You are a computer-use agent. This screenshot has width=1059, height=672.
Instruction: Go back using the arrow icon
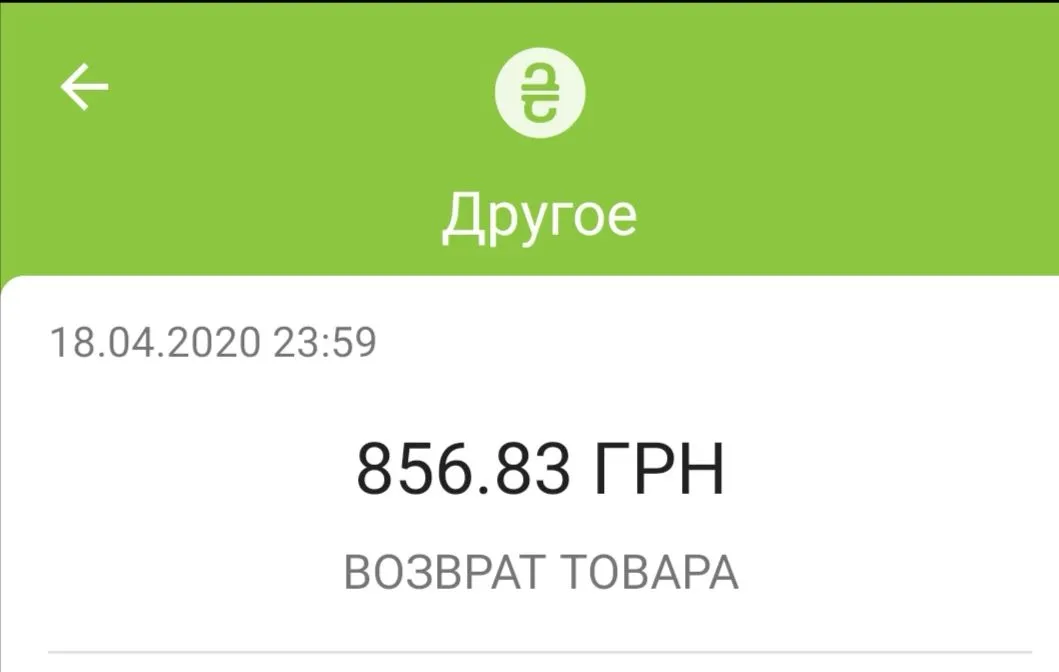coord(84,89)
